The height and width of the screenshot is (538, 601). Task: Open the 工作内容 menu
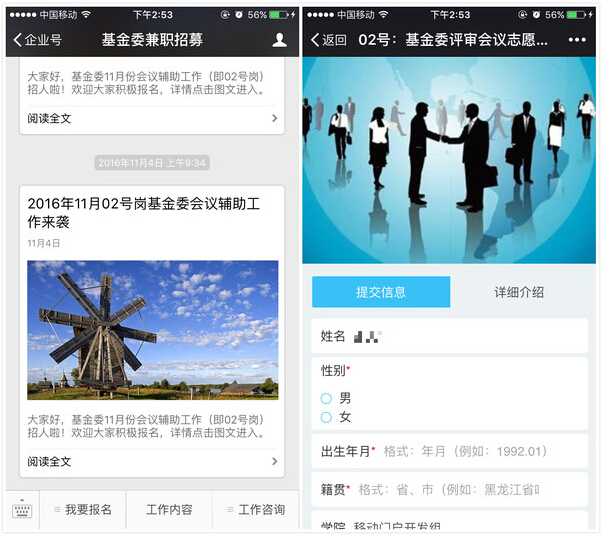click(x=169, y=510)
